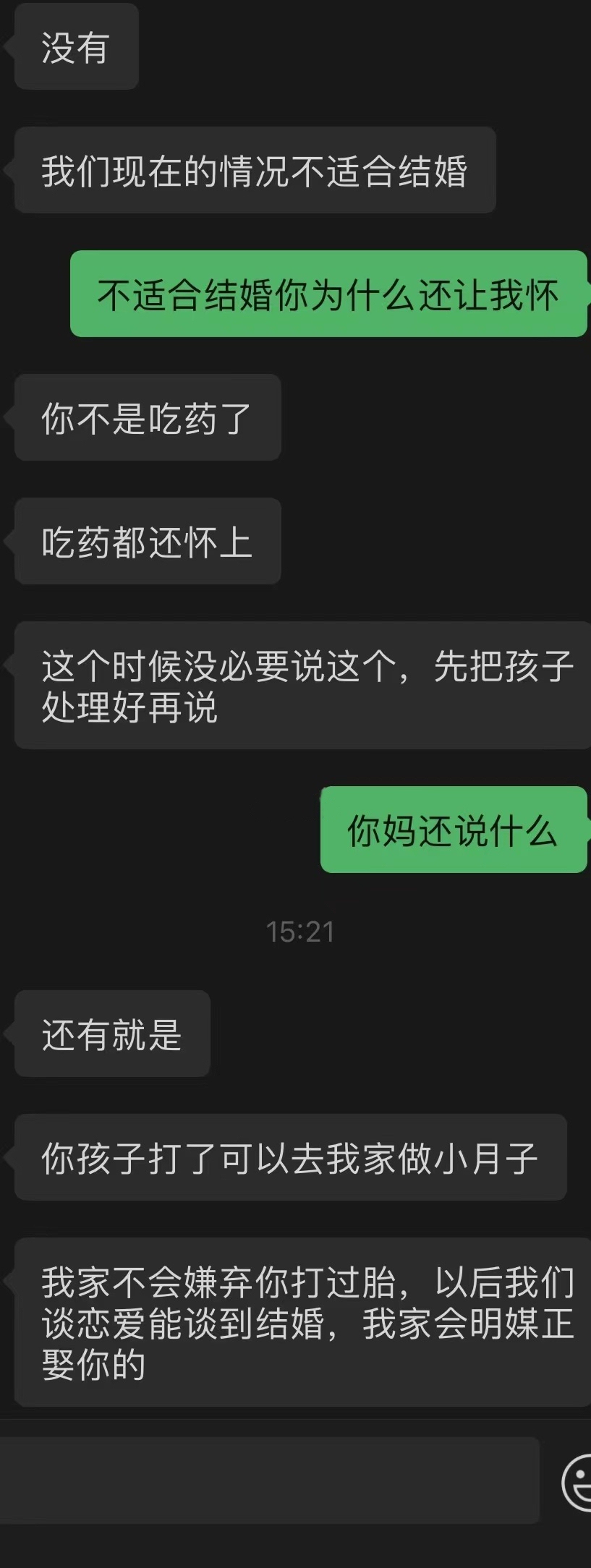Tap the message input field
Screen dimensions: 591x1568
coord(268,1480)
